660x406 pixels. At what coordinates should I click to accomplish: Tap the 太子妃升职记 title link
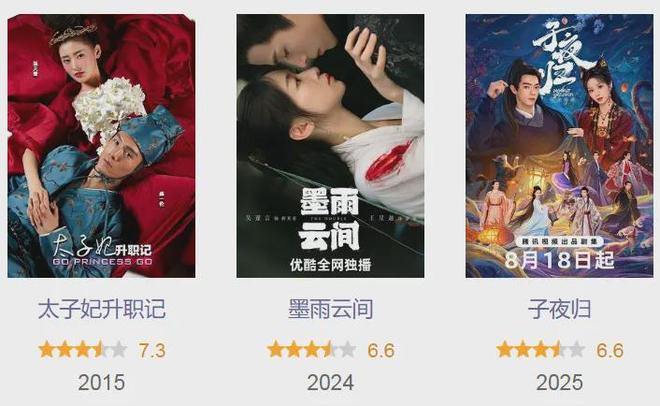101,309
